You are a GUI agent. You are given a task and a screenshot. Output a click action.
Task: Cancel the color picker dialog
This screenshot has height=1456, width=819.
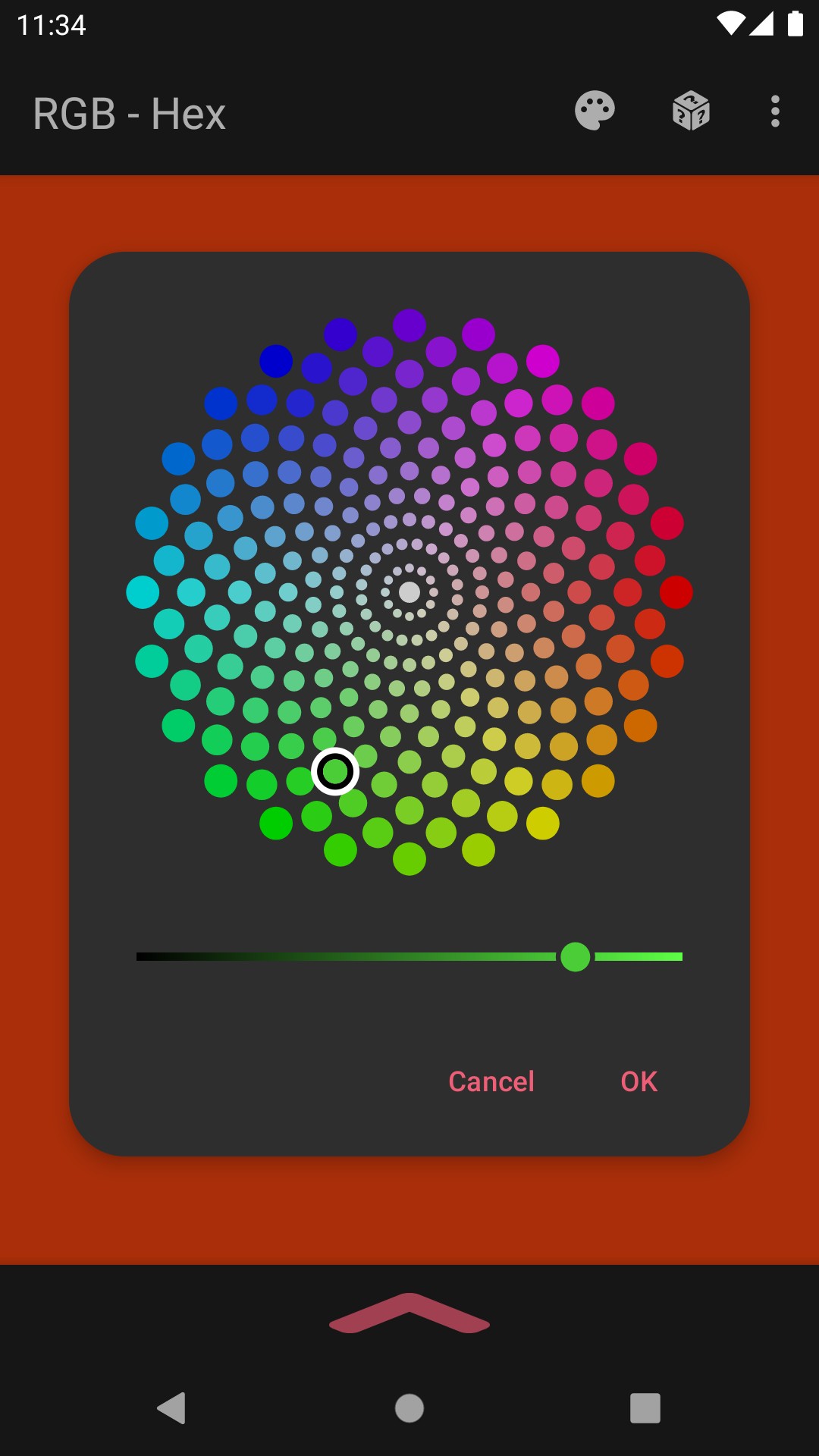[x=491, y=1081]
